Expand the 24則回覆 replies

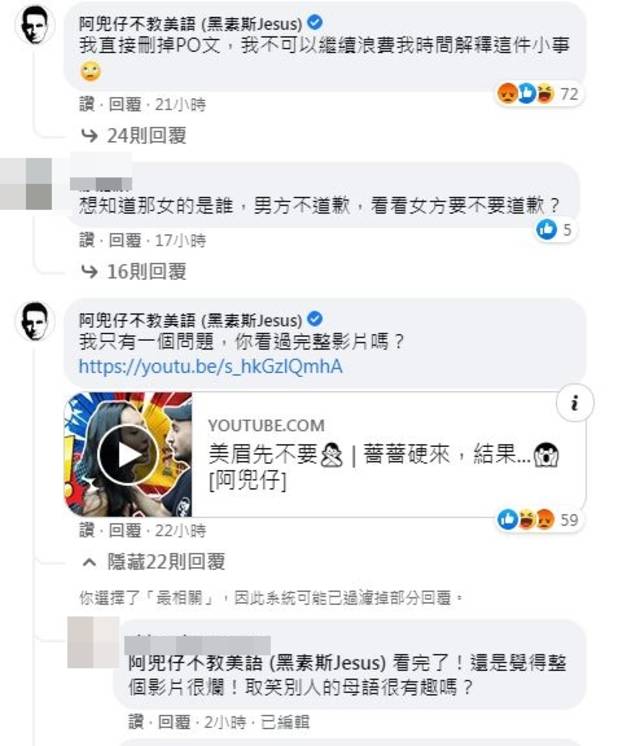[145, 135]
